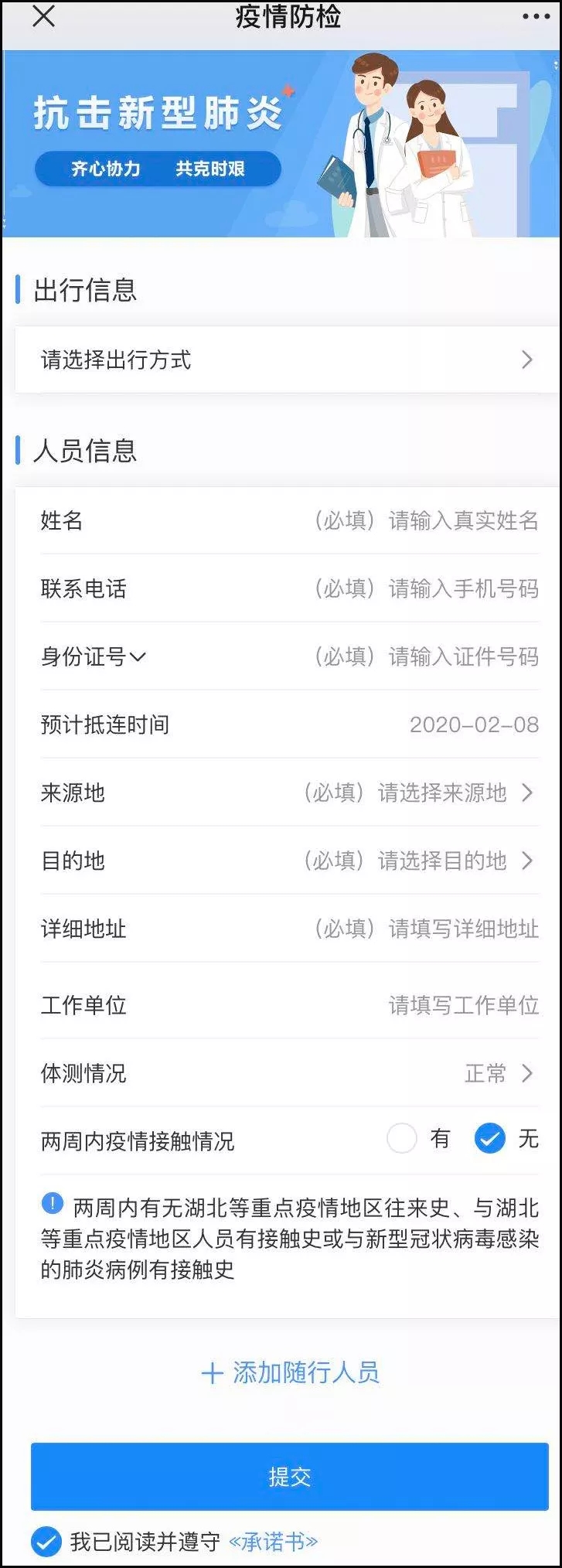562x1568 pixels.
Task: Focus the 联系电话 phone number field
Action: click(x=427, y=588)
